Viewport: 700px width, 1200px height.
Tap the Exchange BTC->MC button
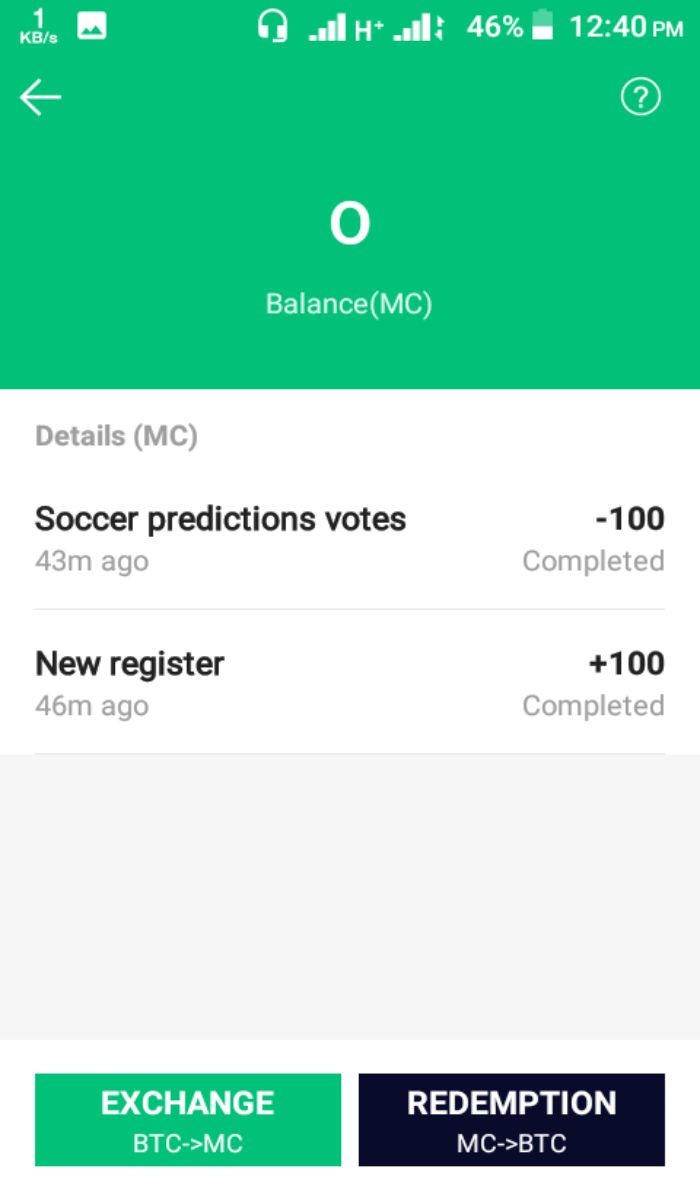pyautogui.click(x=188, y=1119)
